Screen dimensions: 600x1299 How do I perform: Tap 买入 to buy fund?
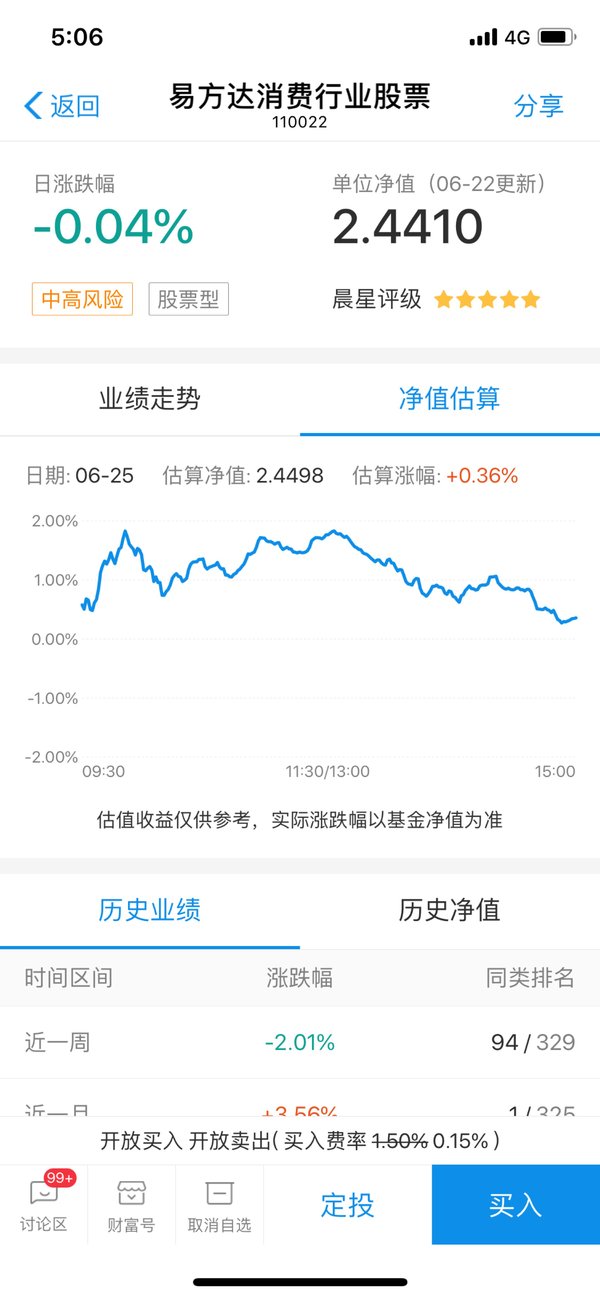tap(516, 1205)
